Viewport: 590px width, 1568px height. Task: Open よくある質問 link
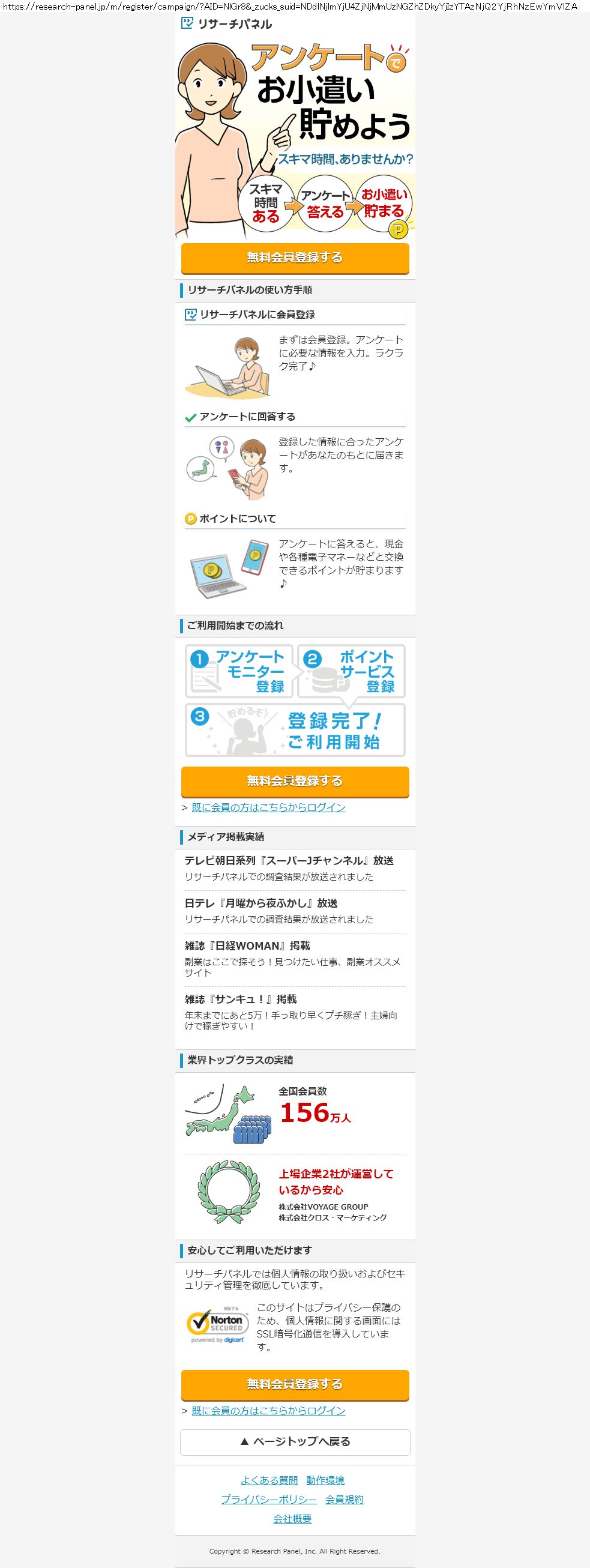[269, 1480]
